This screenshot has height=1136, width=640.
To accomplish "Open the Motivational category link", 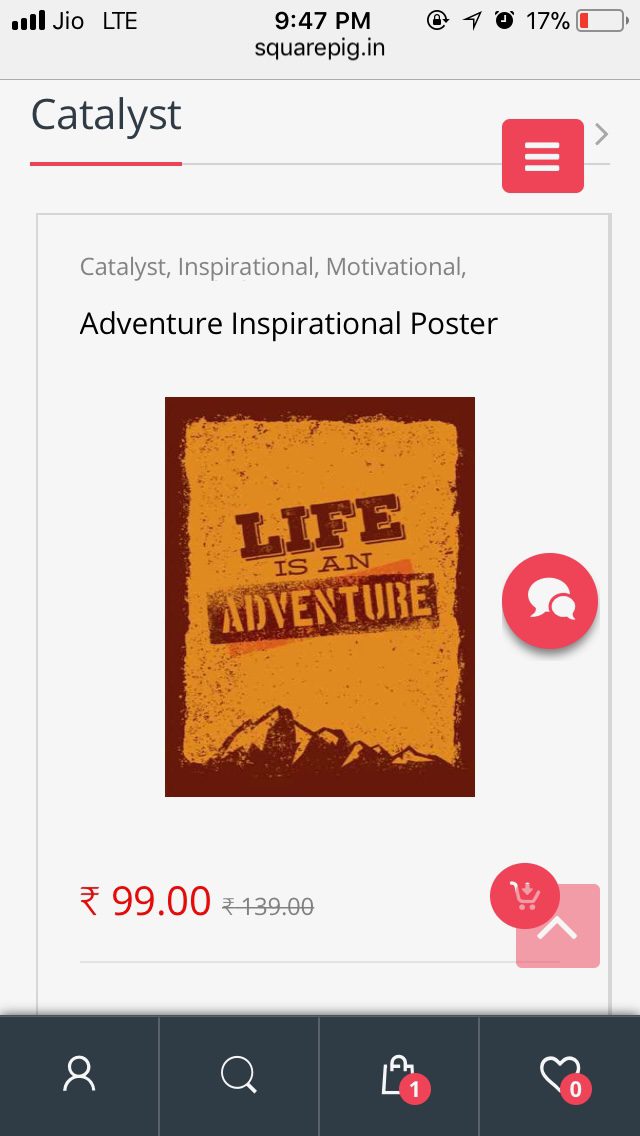I will click(395, 267).
